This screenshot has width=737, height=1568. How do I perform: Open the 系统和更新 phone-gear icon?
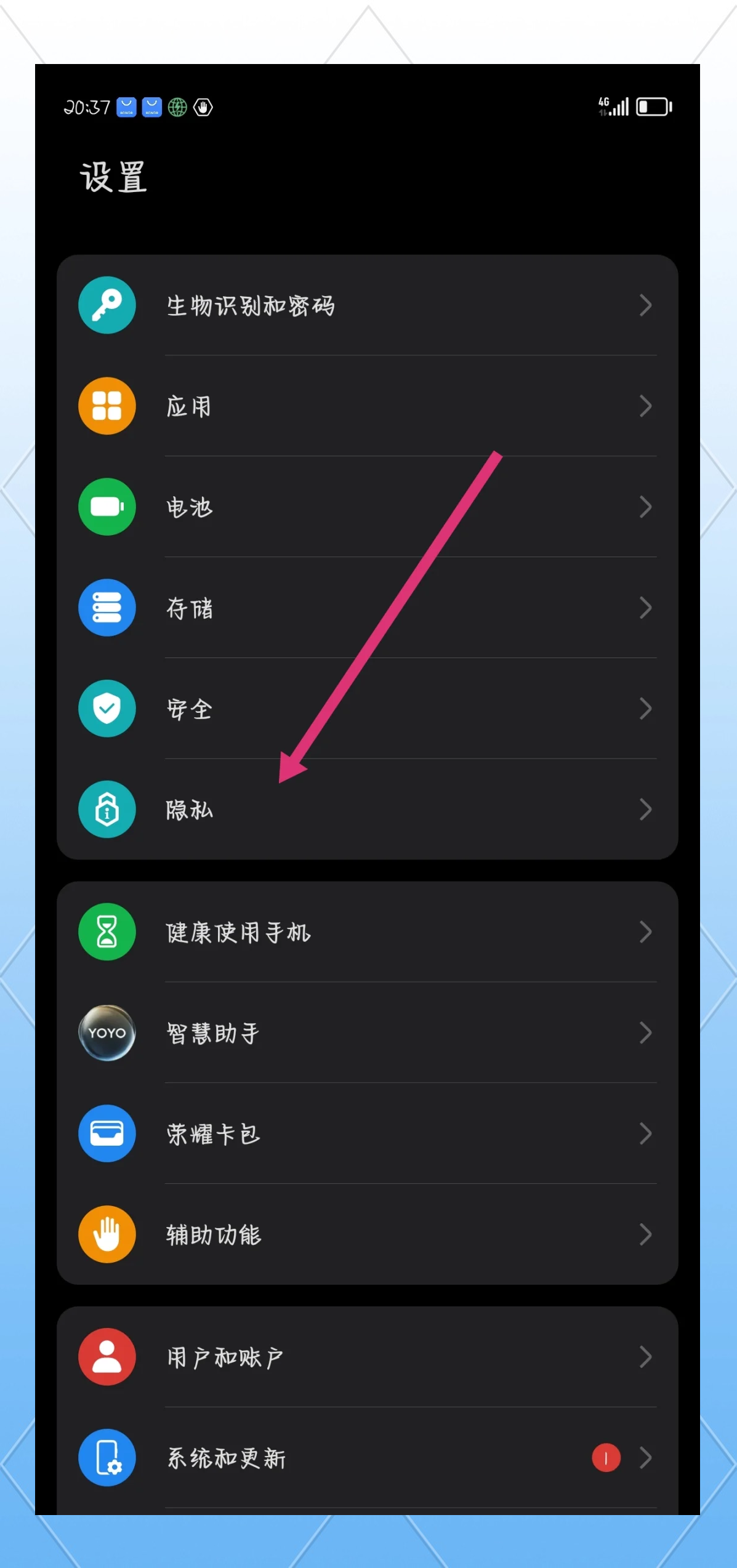click(x=106, y=1458)
